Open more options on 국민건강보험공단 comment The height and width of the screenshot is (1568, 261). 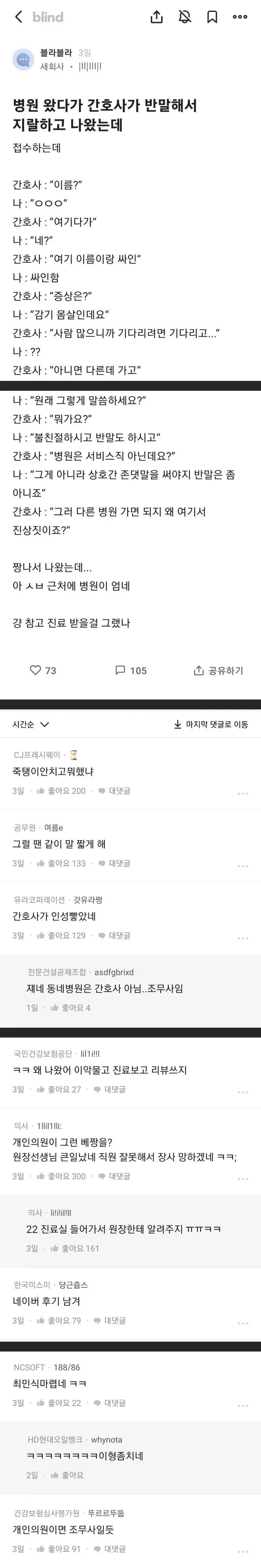point(243,1092)
